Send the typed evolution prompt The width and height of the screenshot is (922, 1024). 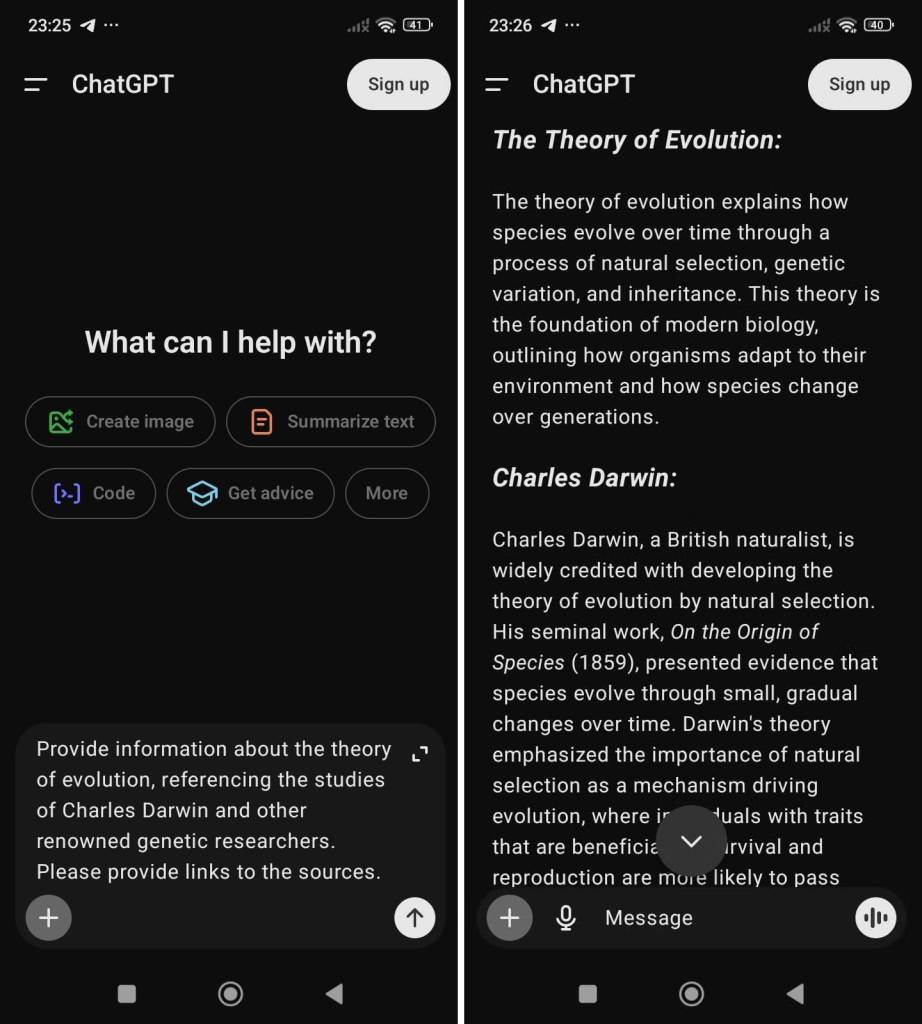point(415,916)
